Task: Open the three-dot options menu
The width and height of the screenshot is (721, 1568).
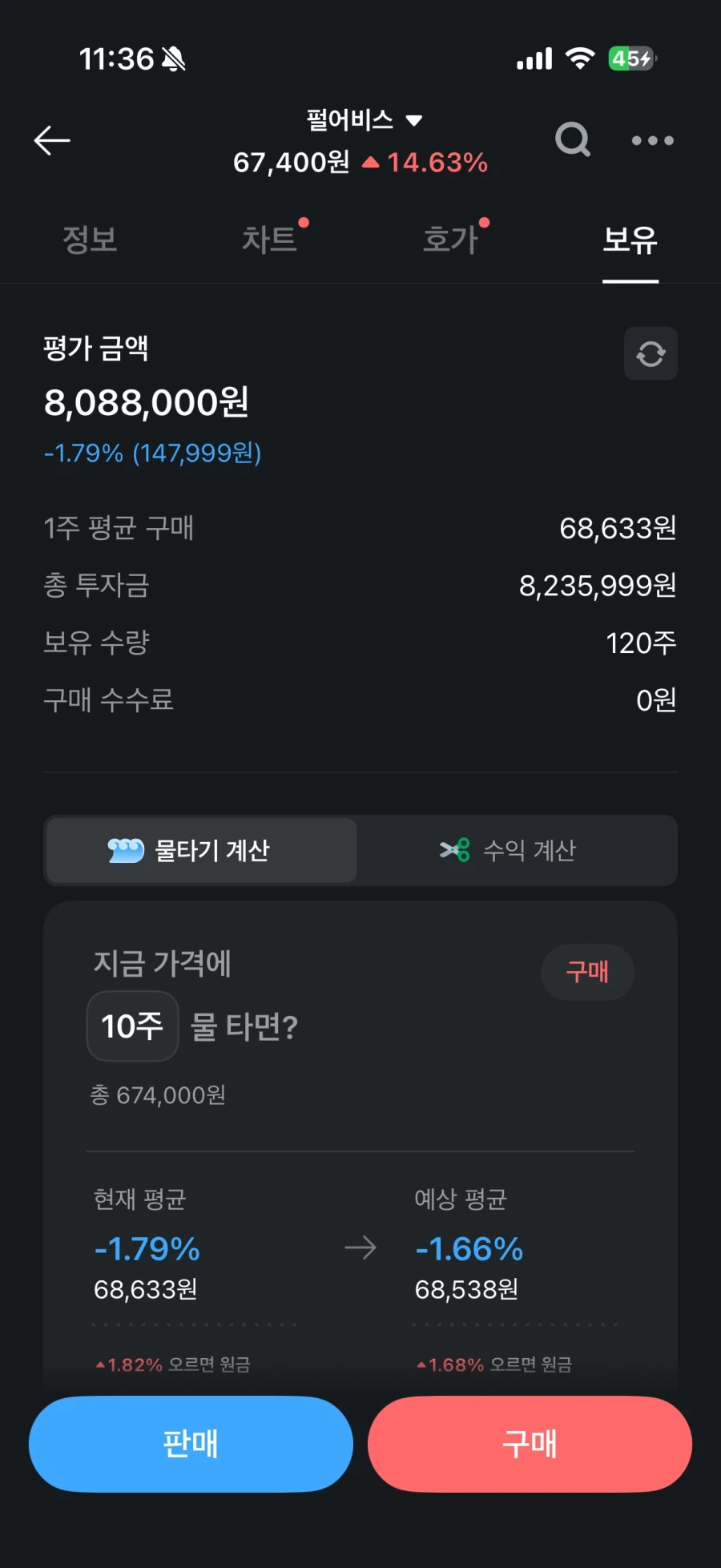Action: pyautogui.click(x=651, y=140)
